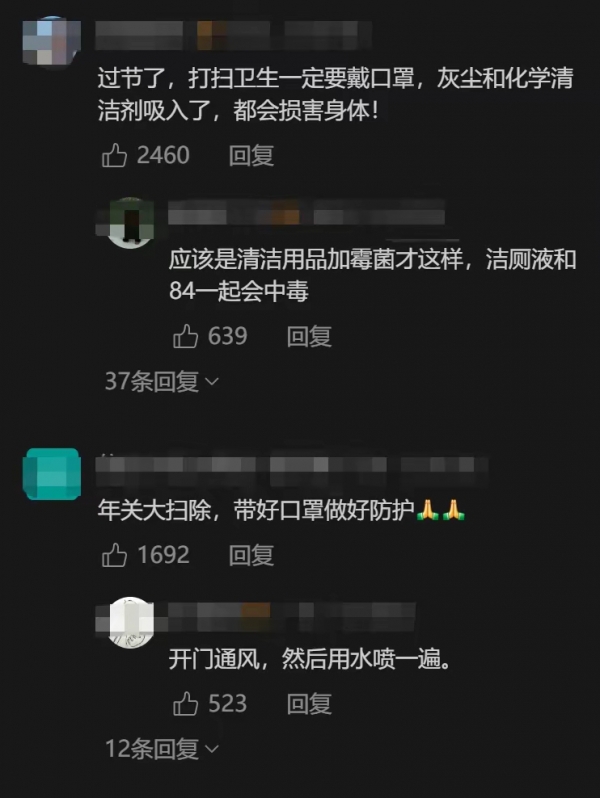Reply to the comment with 2460 likes

click(251, 155)
